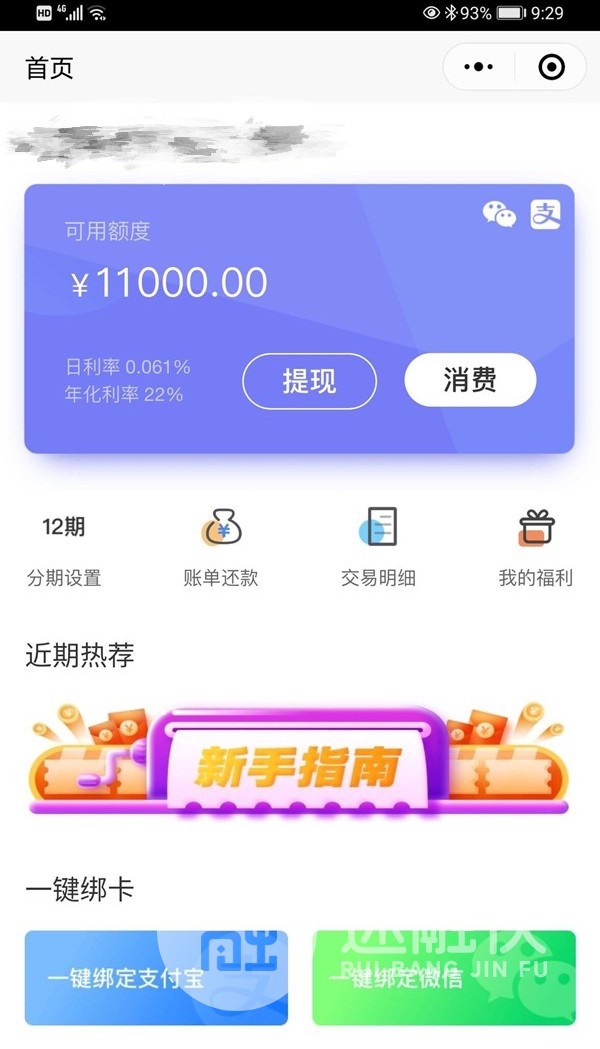Screen dimensions: 600x1049
Task: Tap the 提现 withdraw button
Action: pos(310,381)
